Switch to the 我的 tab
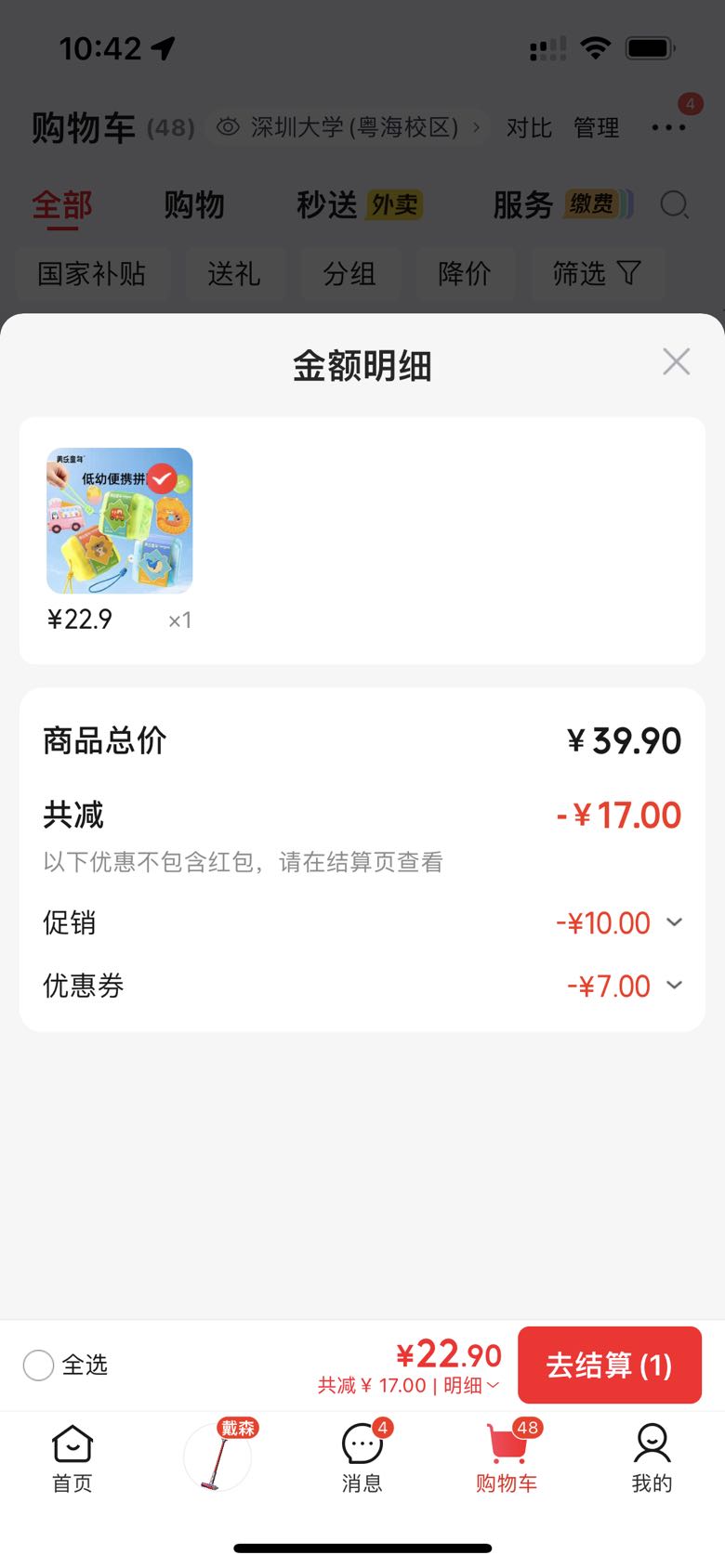 click(652, 1458)
